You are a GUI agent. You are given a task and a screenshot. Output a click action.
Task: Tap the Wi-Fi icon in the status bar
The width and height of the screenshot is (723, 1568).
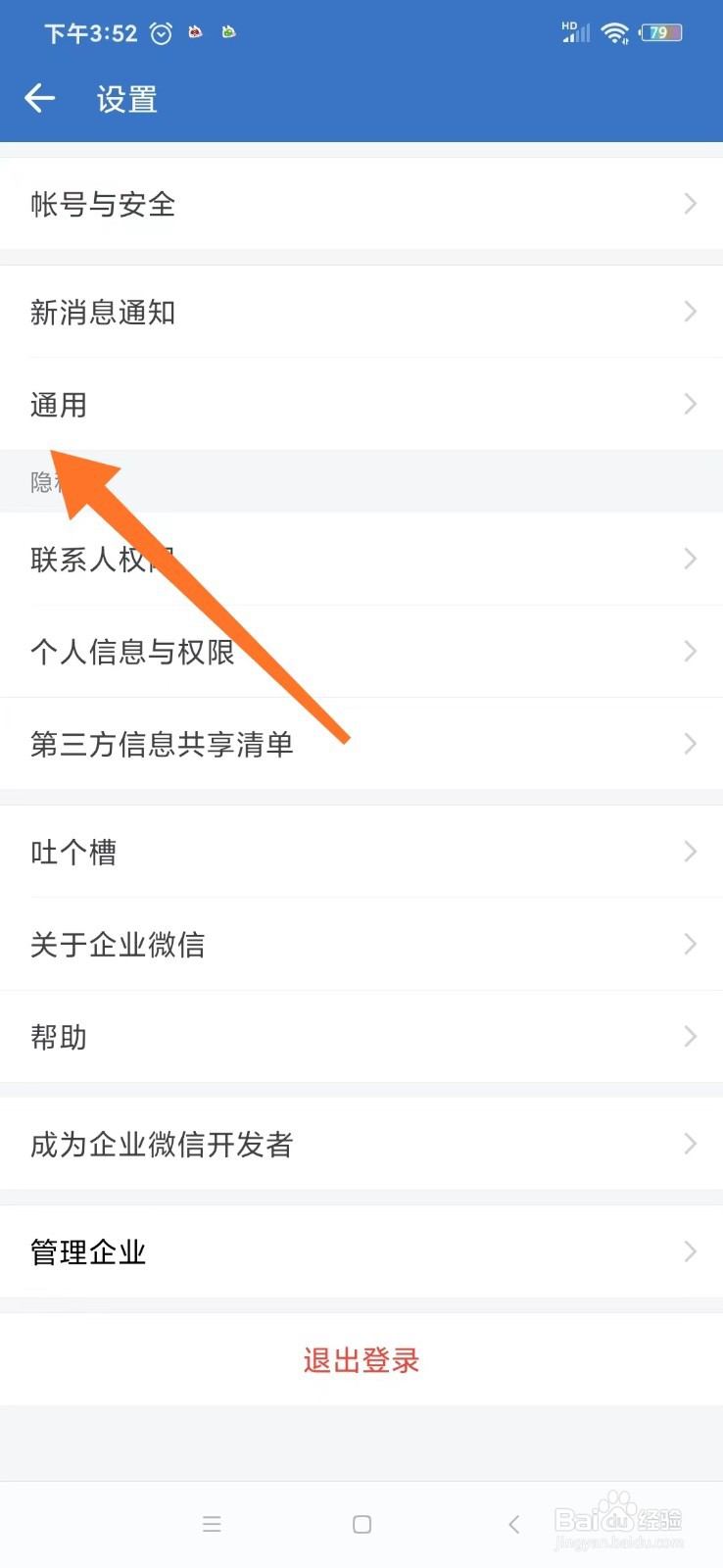(614, 32)
